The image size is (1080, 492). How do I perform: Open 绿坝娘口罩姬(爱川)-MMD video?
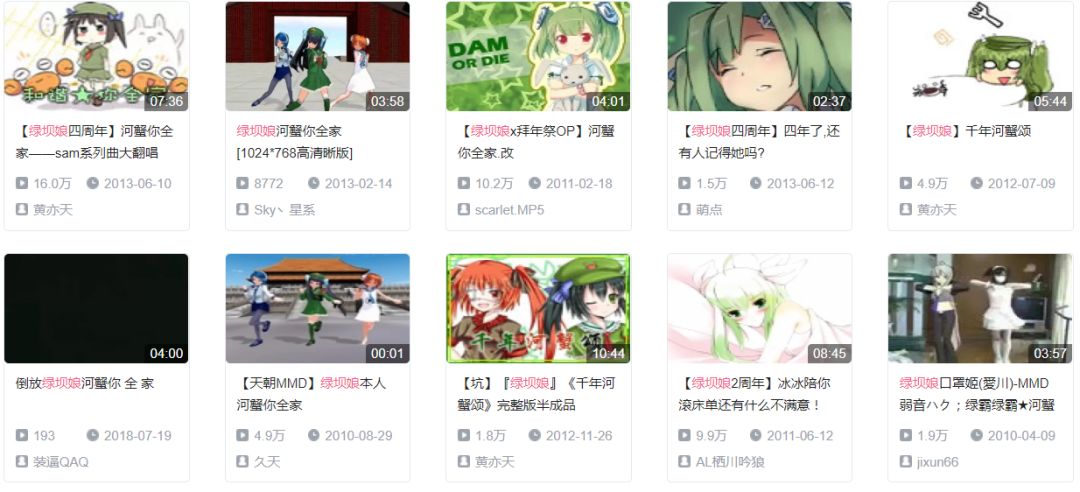click(980, 308)
